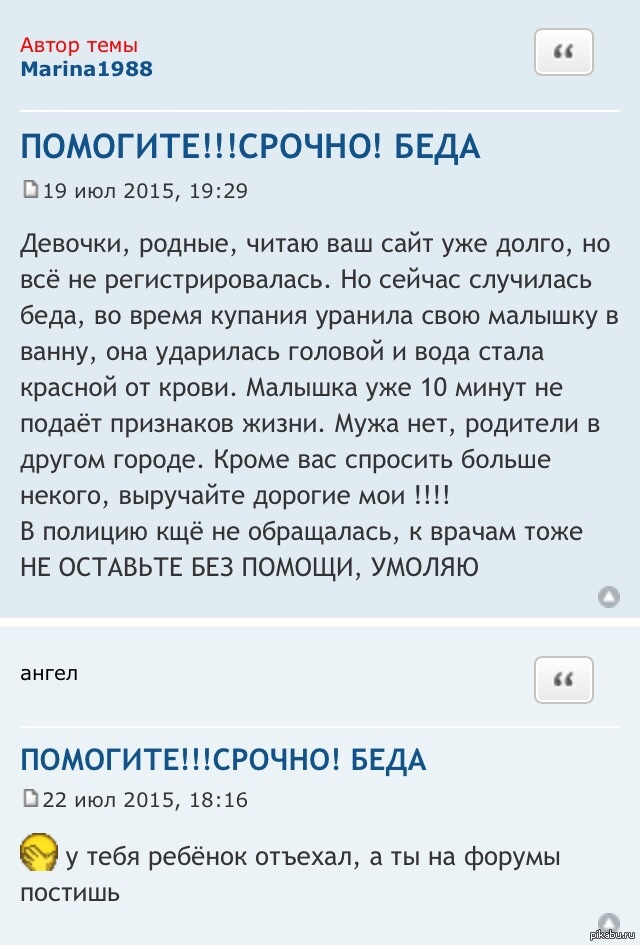Tap post icon beside 19 июл 2015
This screenshot has width=640, height=946.
[30, 188]
